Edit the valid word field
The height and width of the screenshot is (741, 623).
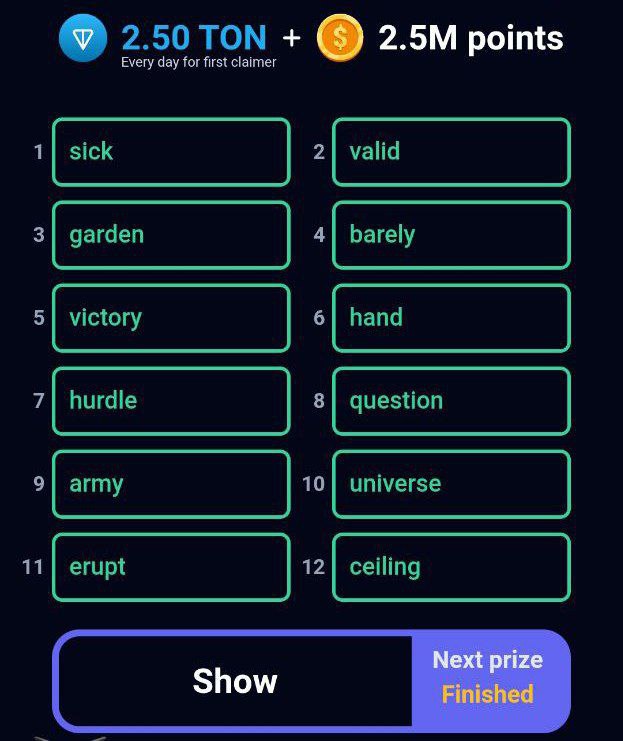(x=451, y=152)
